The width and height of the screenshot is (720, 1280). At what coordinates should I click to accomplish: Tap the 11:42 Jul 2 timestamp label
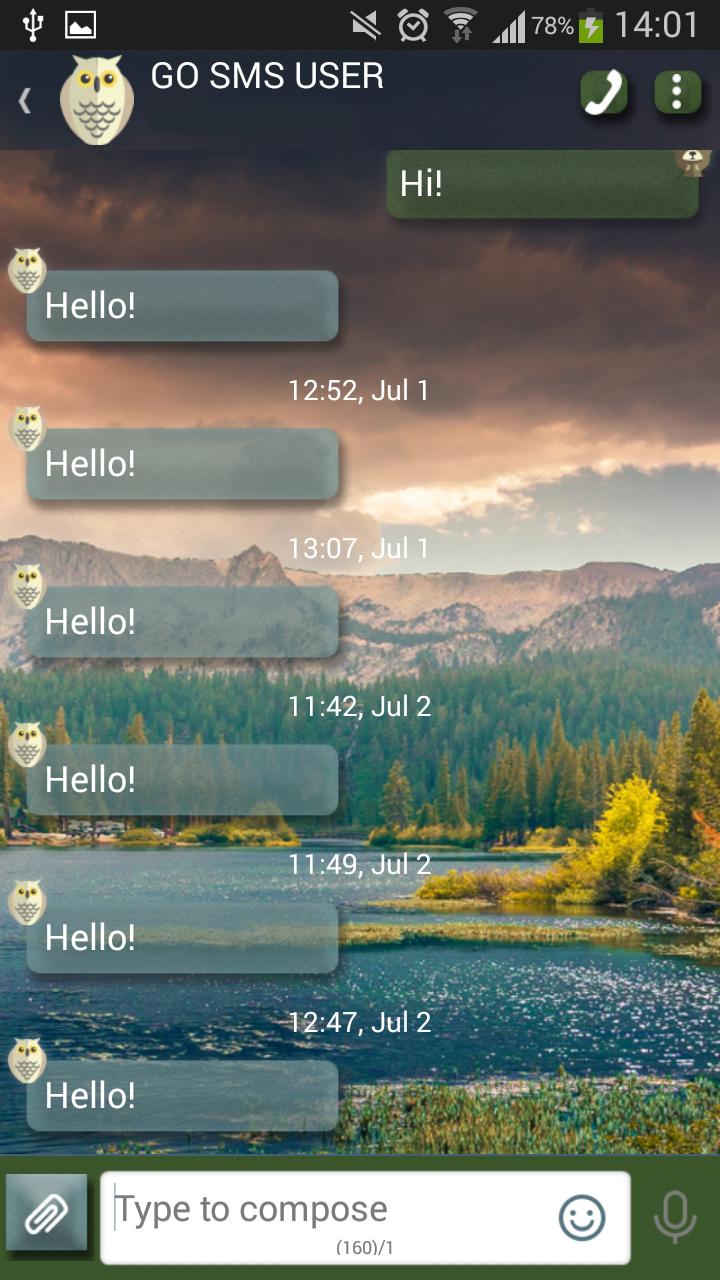[x=358, y=707]
